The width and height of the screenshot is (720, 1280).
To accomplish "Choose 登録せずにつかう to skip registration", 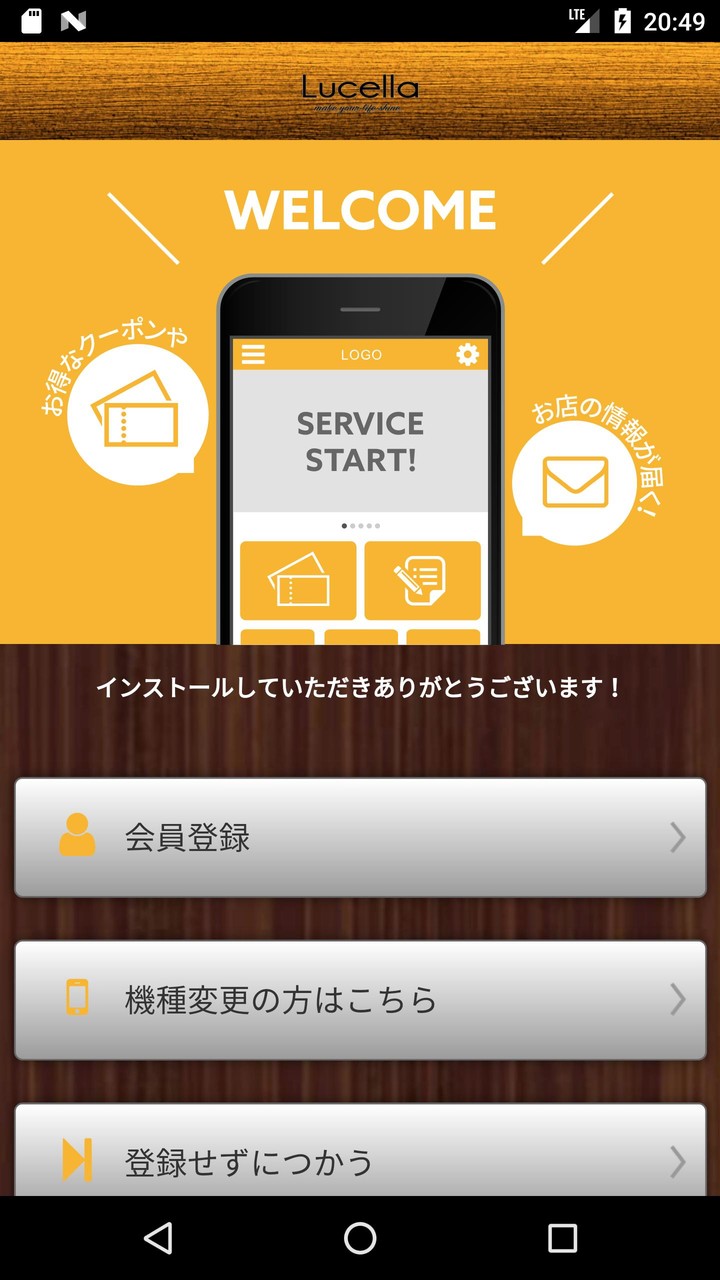I will (x=360, y=1161).
